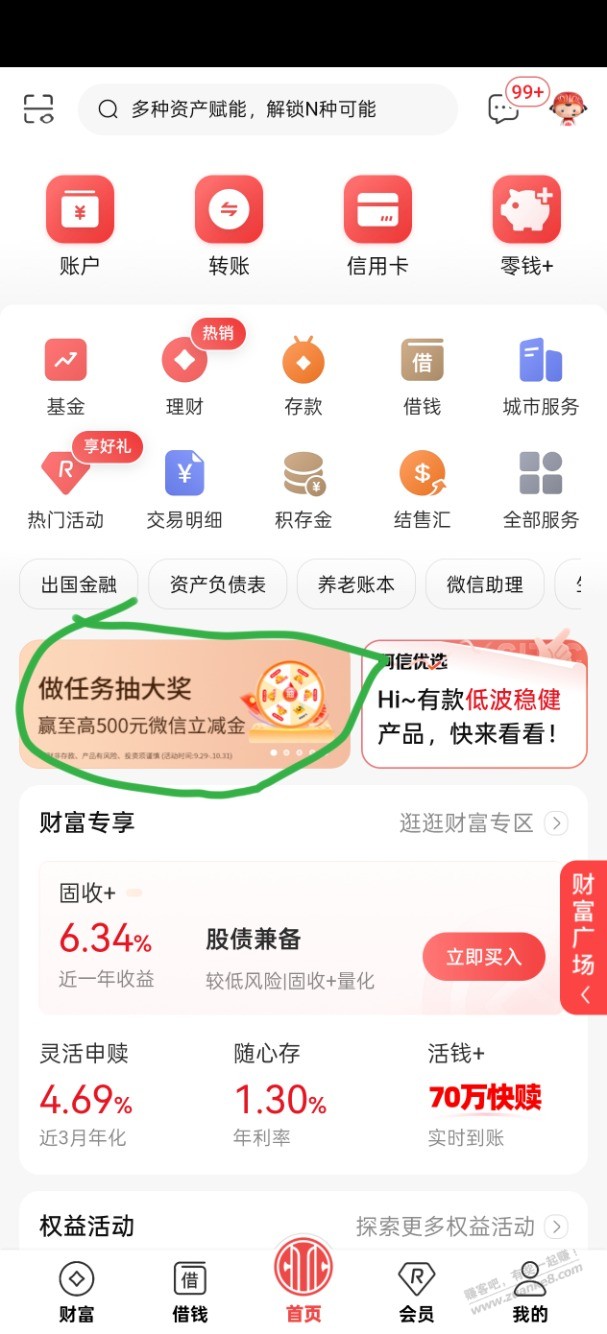Open 交易明细 transaction details
The width and height of the screenshot is (607, 1334).
184,490
